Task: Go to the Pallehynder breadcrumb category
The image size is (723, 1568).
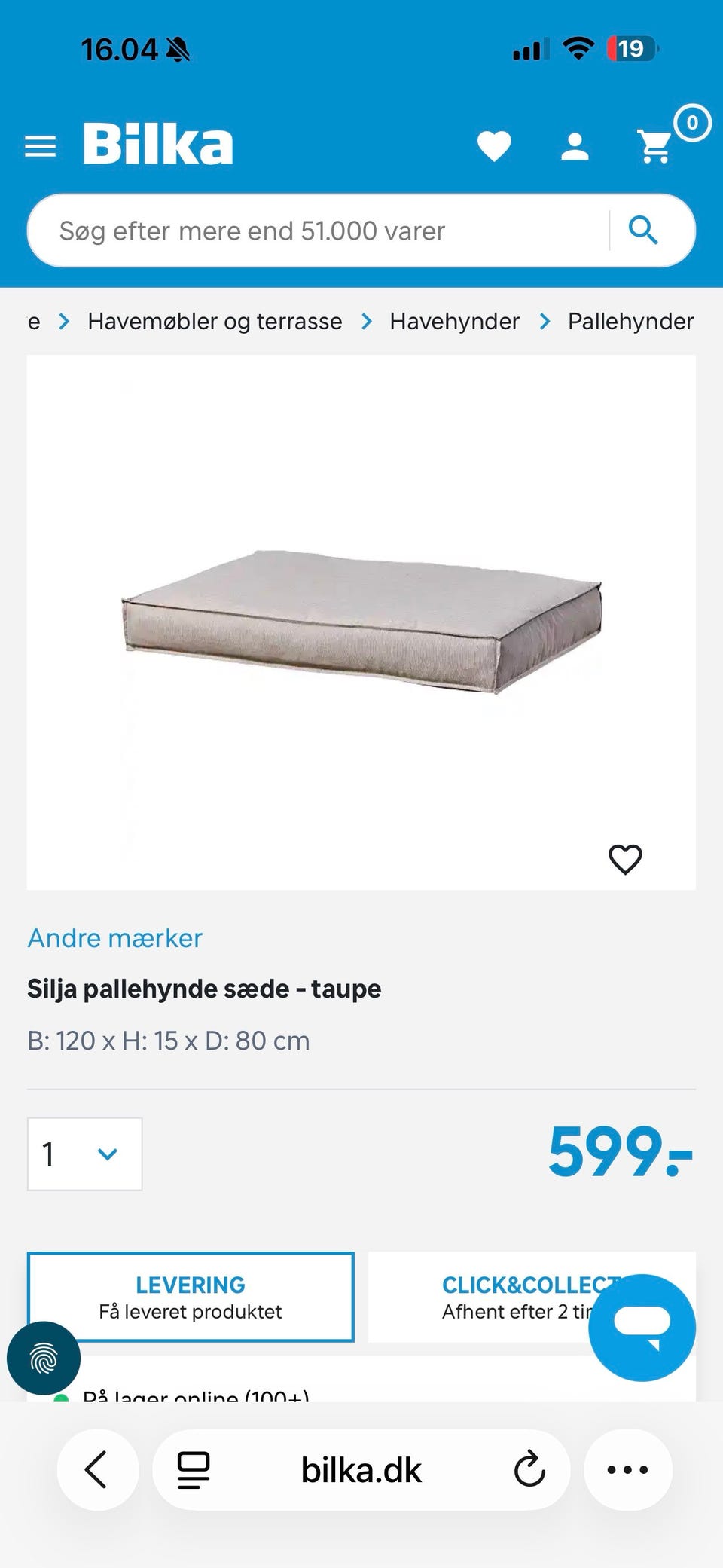Action: [x=630, y=321]
